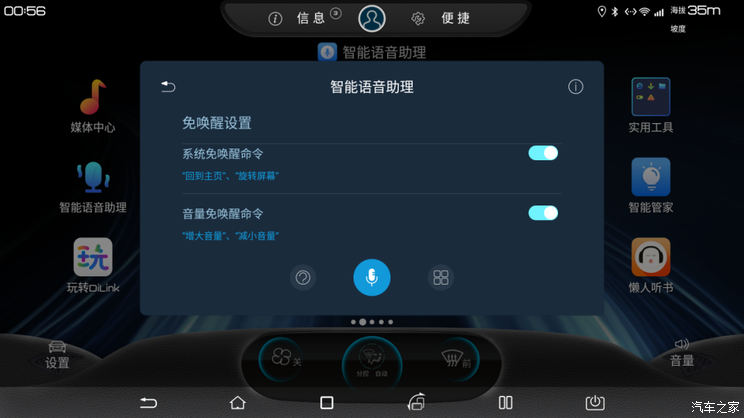This screenshot has height=418, width=744.
Task: Open 便捷 quick settings
Action: pyautogui.click(x=441, y=18)
